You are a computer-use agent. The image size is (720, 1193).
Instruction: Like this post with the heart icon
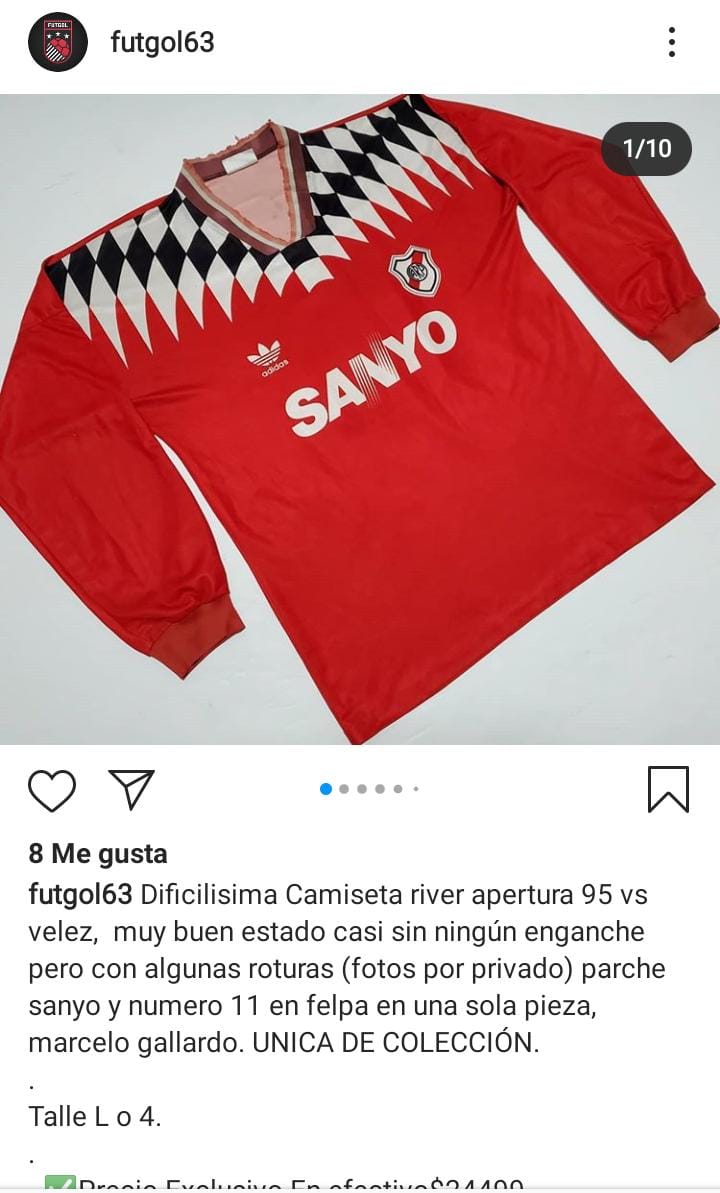coord(52,791)
